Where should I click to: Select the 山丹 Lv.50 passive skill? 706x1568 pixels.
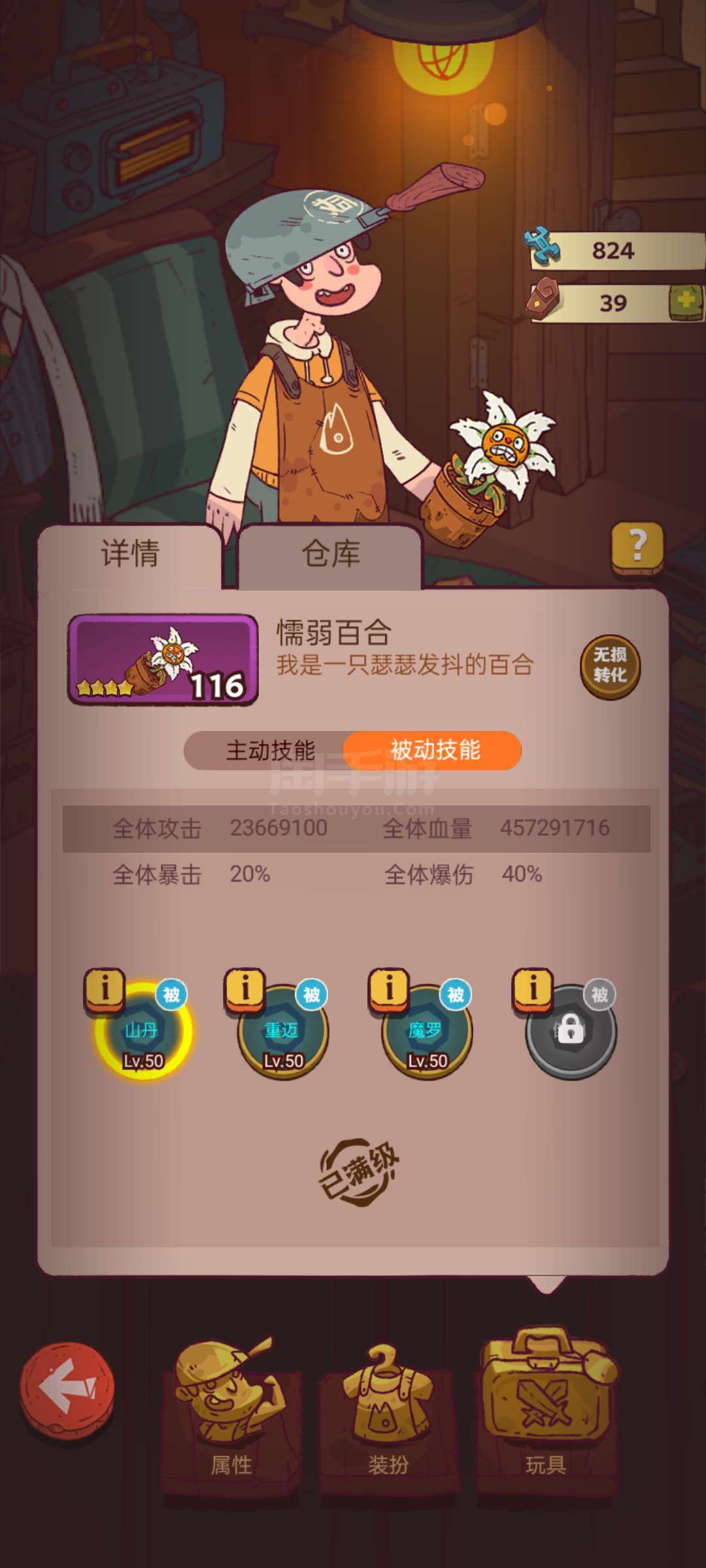pos(143,1032)
